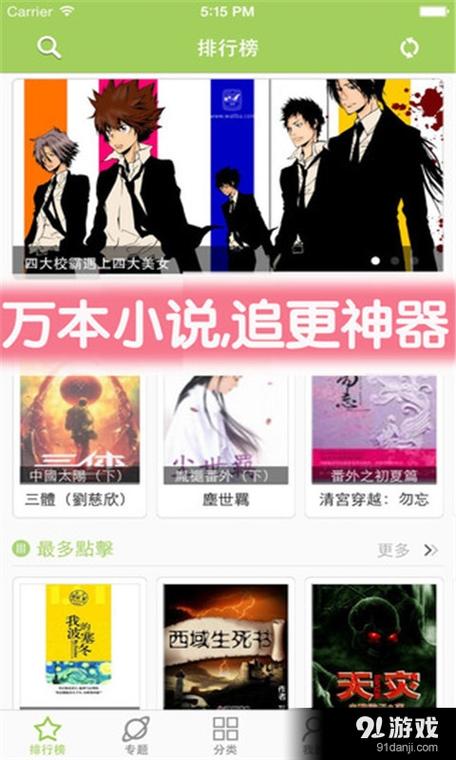Select the 排行榜 tab
This screenshot has width=456, height=760.
pyautogui.click(x=47, y=736)
